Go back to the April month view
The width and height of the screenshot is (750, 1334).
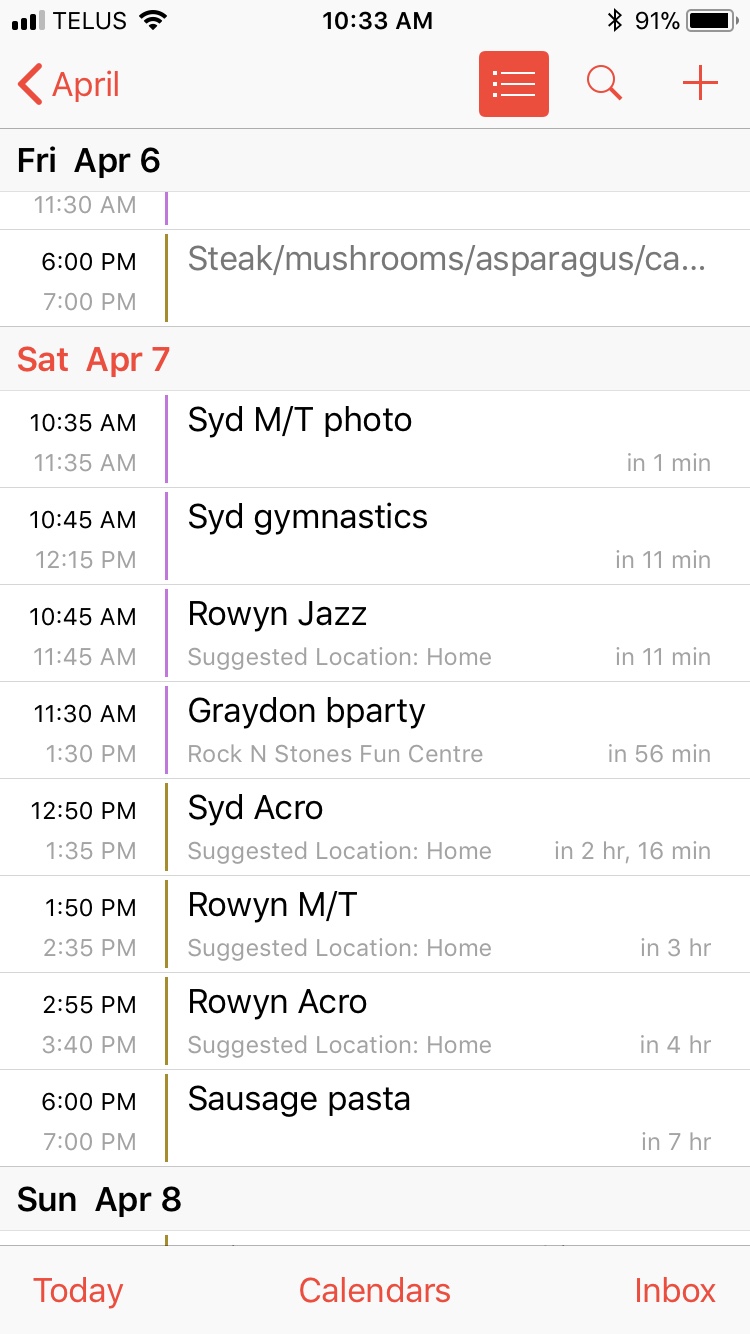pyautogui.click(x=70, y=85)
